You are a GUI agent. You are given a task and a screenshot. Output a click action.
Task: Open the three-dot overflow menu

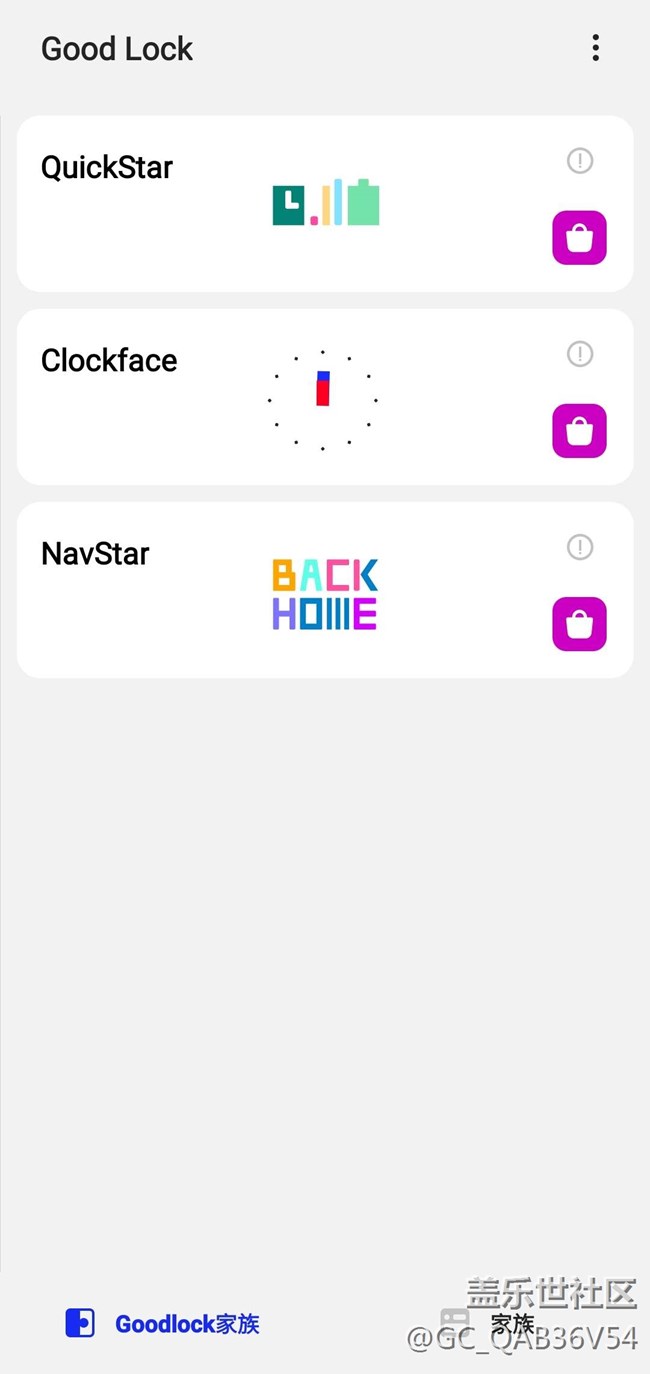point(595,48)
